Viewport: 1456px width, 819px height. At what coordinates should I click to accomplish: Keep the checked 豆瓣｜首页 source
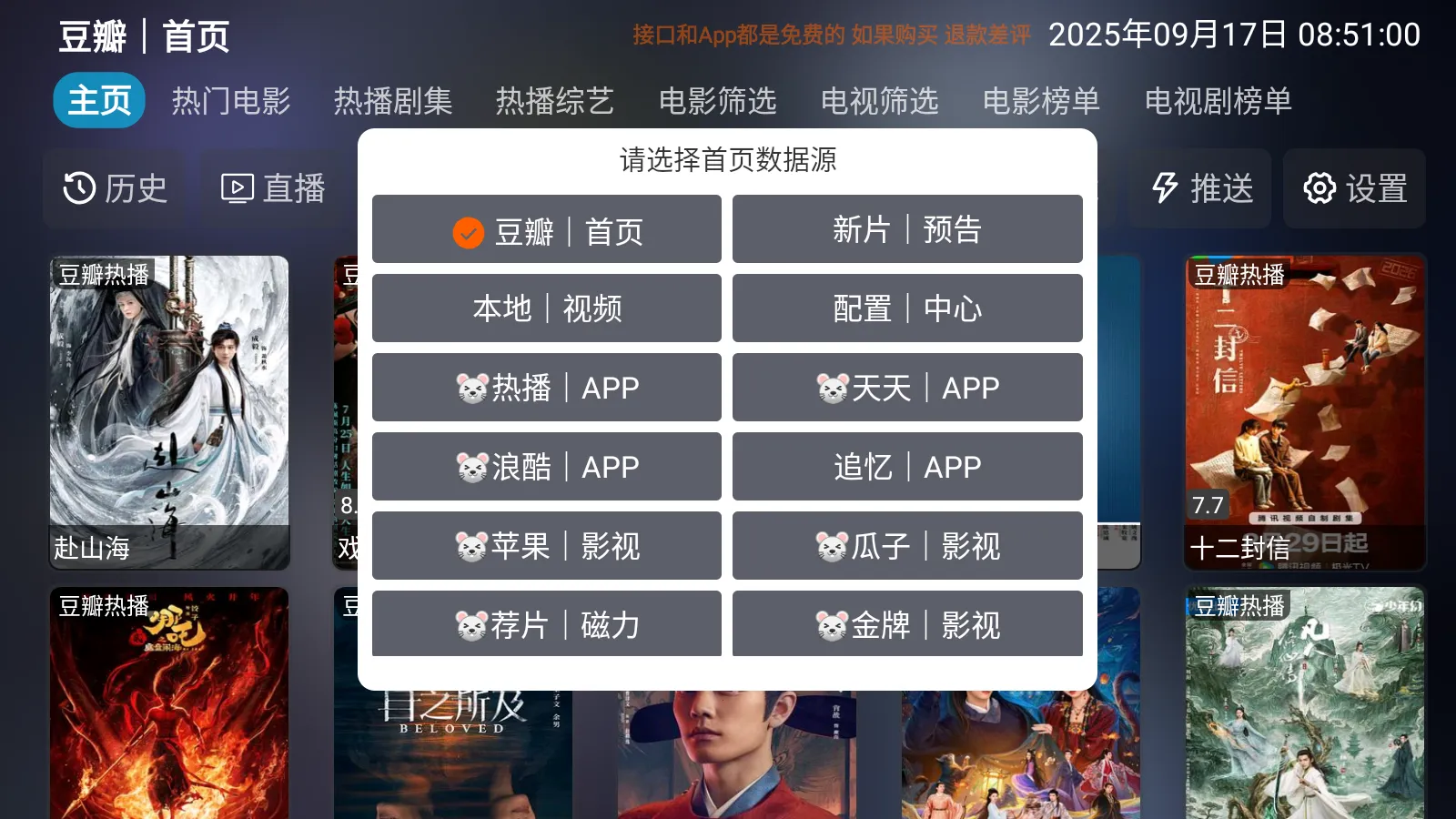click(546, 229)
